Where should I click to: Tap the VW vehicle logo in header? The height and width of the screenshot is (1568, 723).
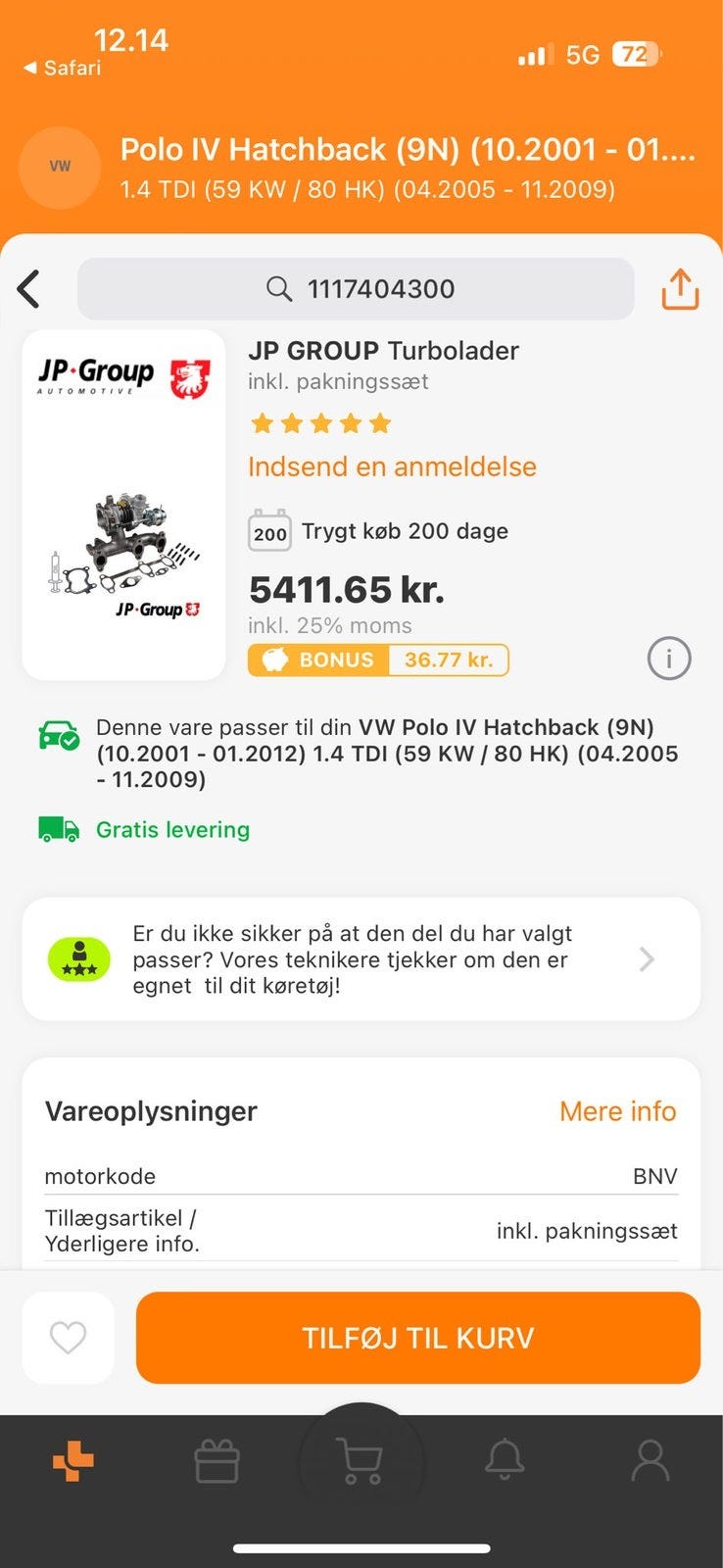pyautogui.click(x=59, y=167)
